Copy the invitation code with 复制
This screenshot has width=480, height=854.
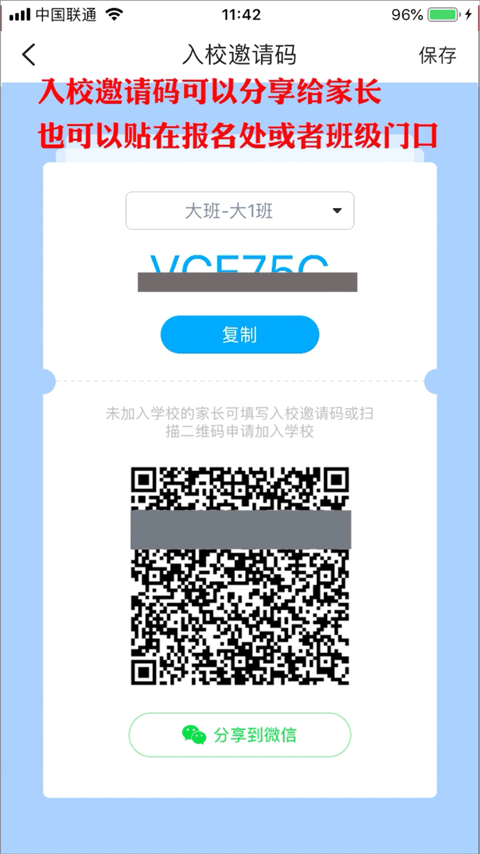240,335
